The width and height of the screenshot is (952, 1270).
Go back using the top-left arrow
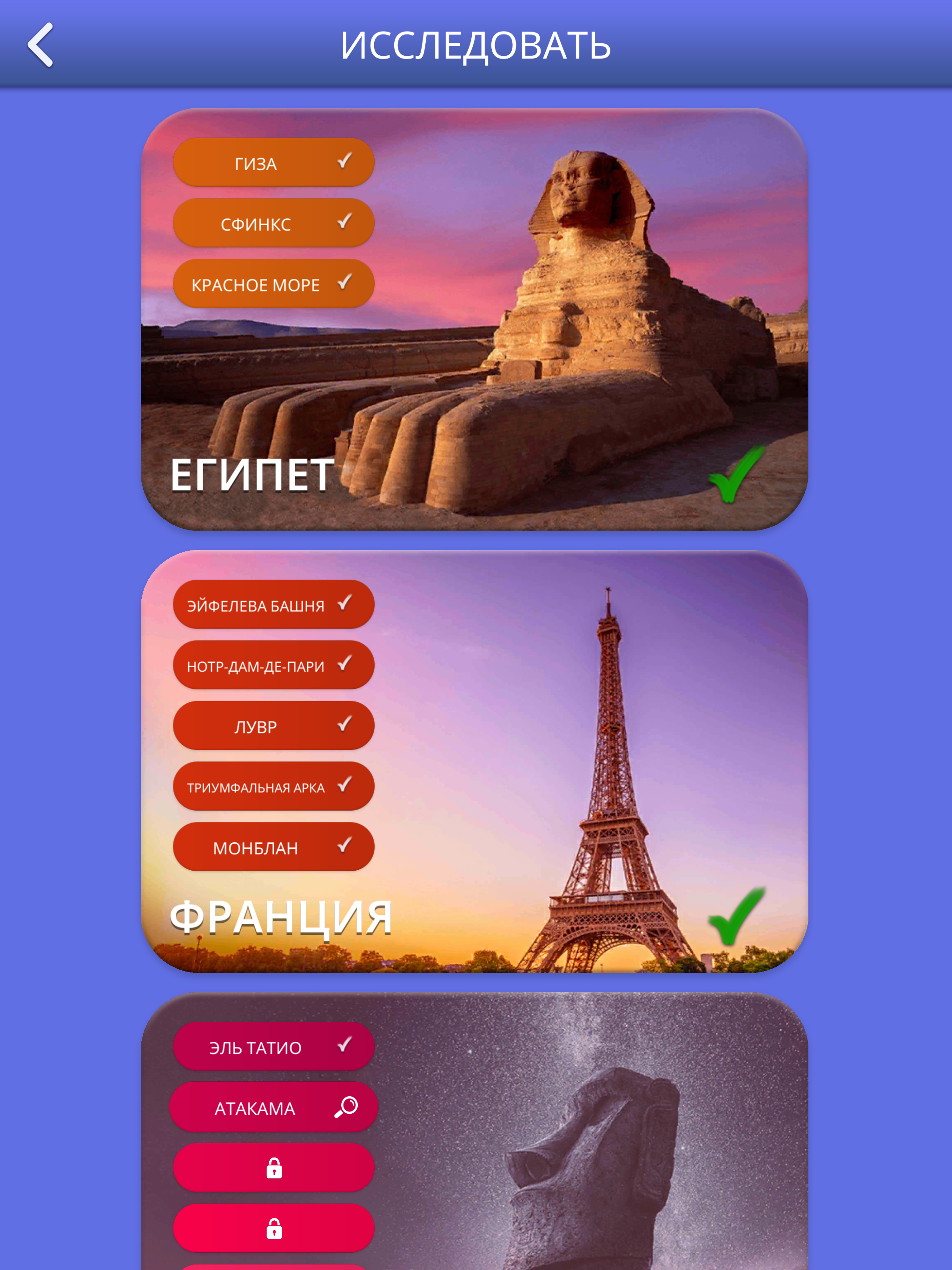pyautogui.click(x=41, y=45)
